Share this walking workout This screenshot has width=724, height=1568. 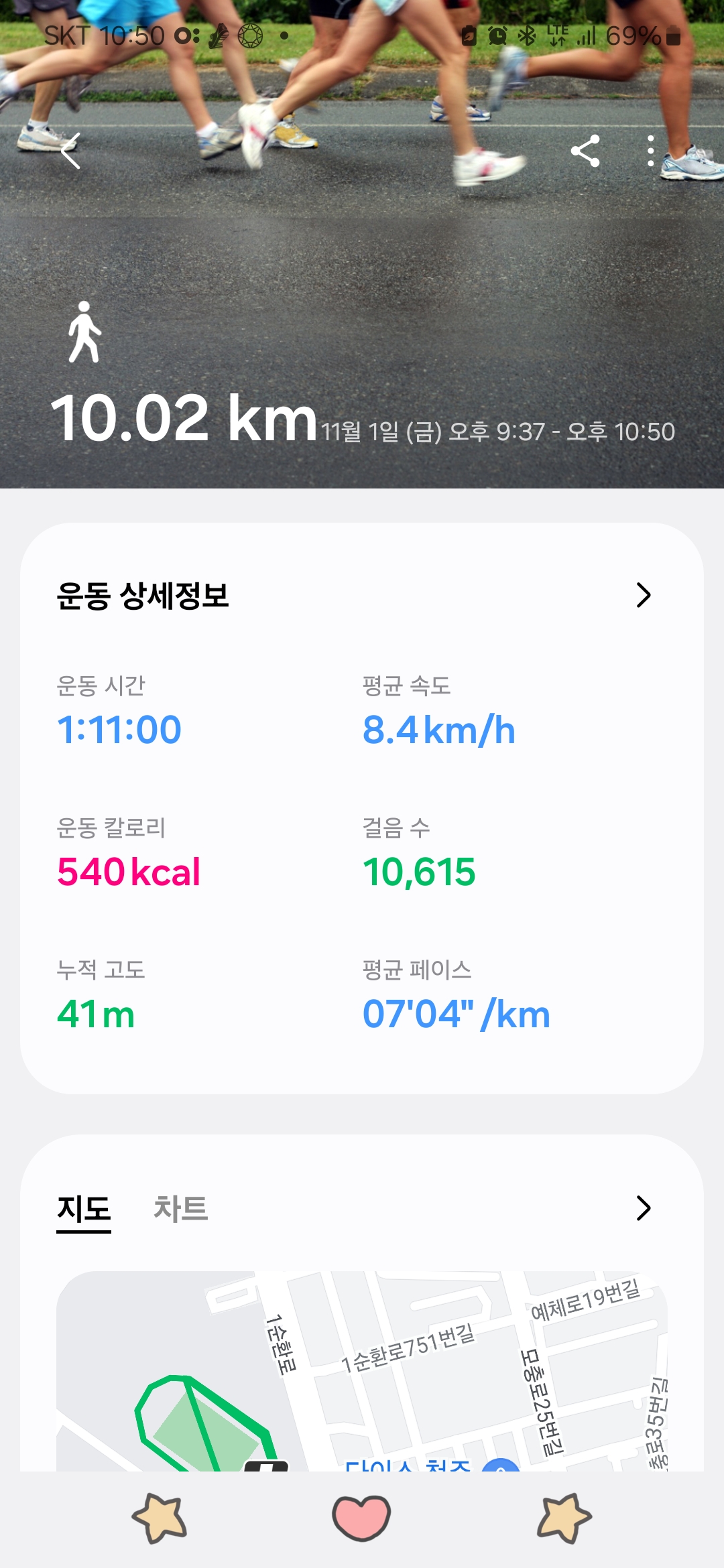pos(585,151)
